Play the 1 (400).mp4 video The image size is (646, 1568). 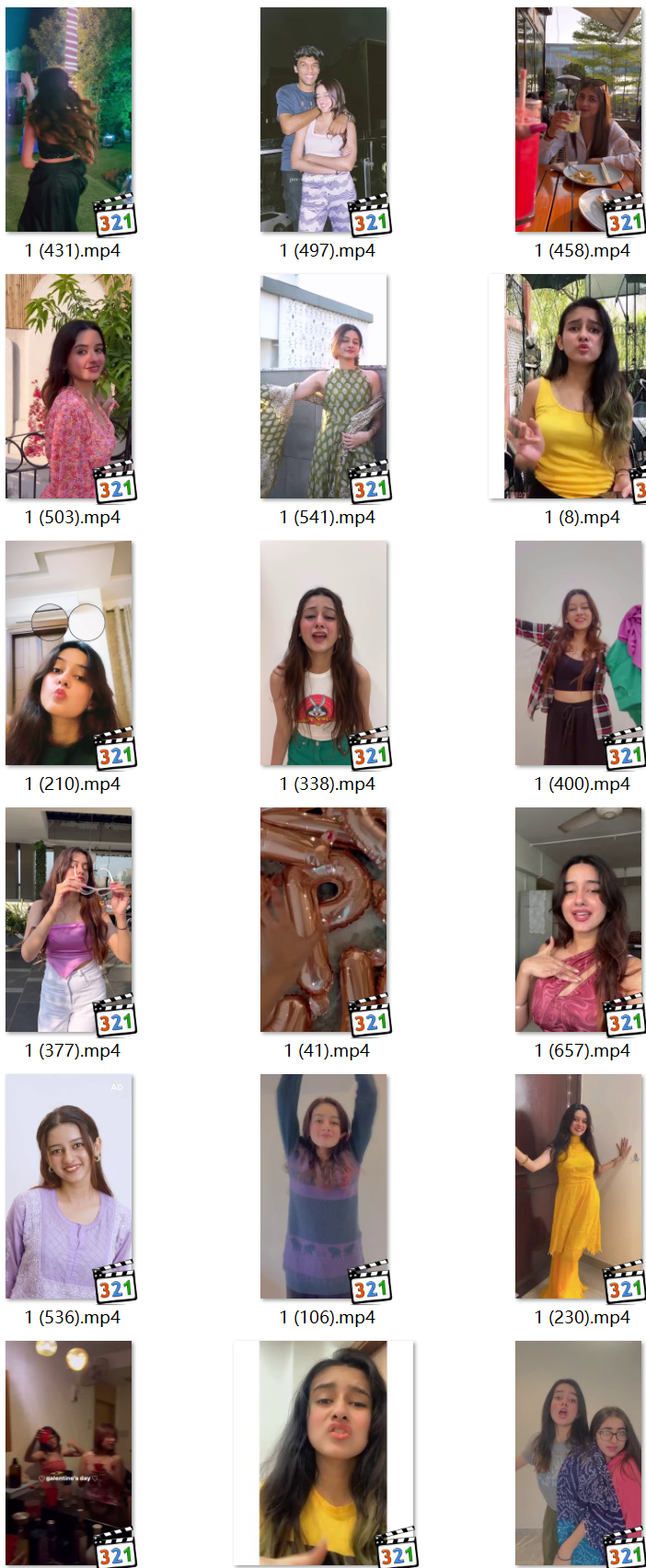(578, 653)
